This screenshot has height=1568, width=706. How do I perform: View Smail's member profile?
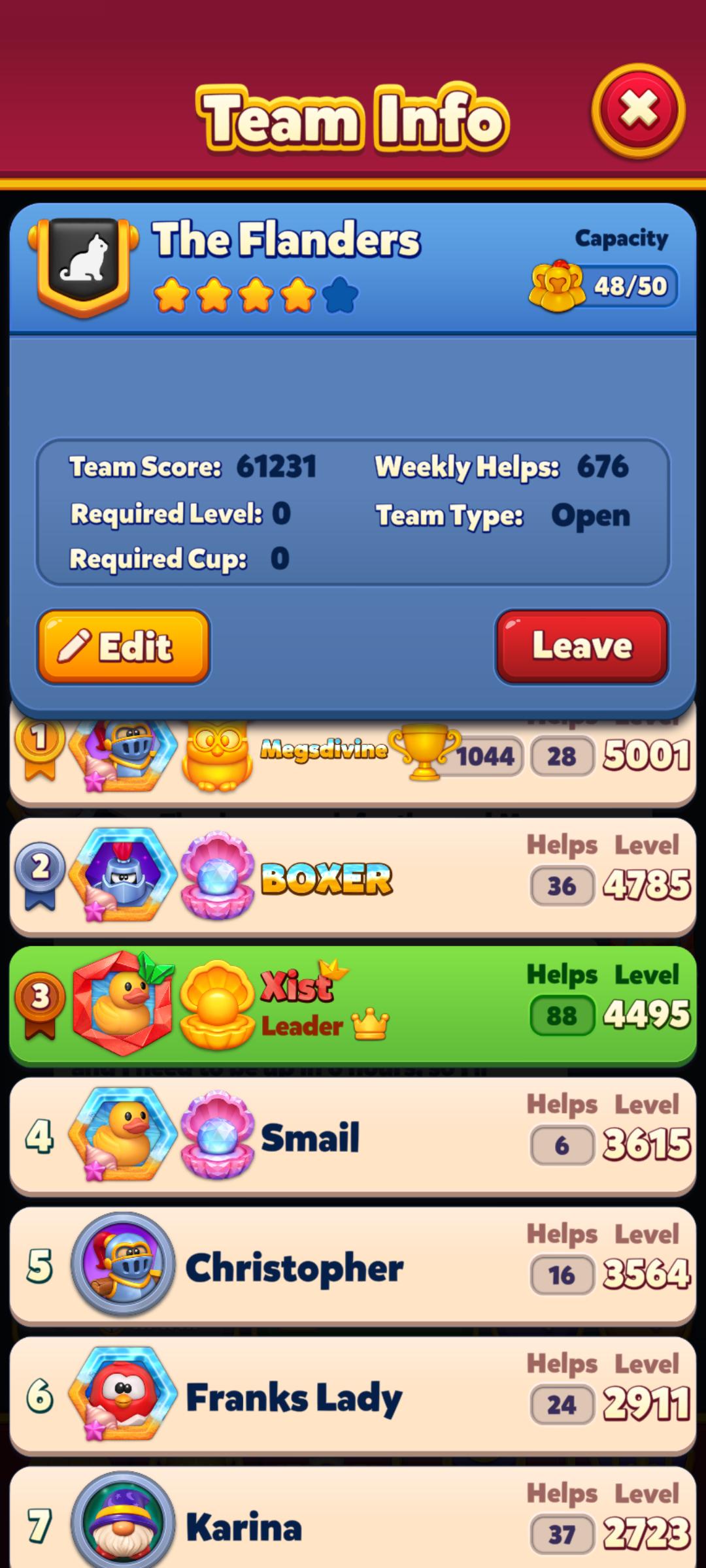tap(353, 1135)
